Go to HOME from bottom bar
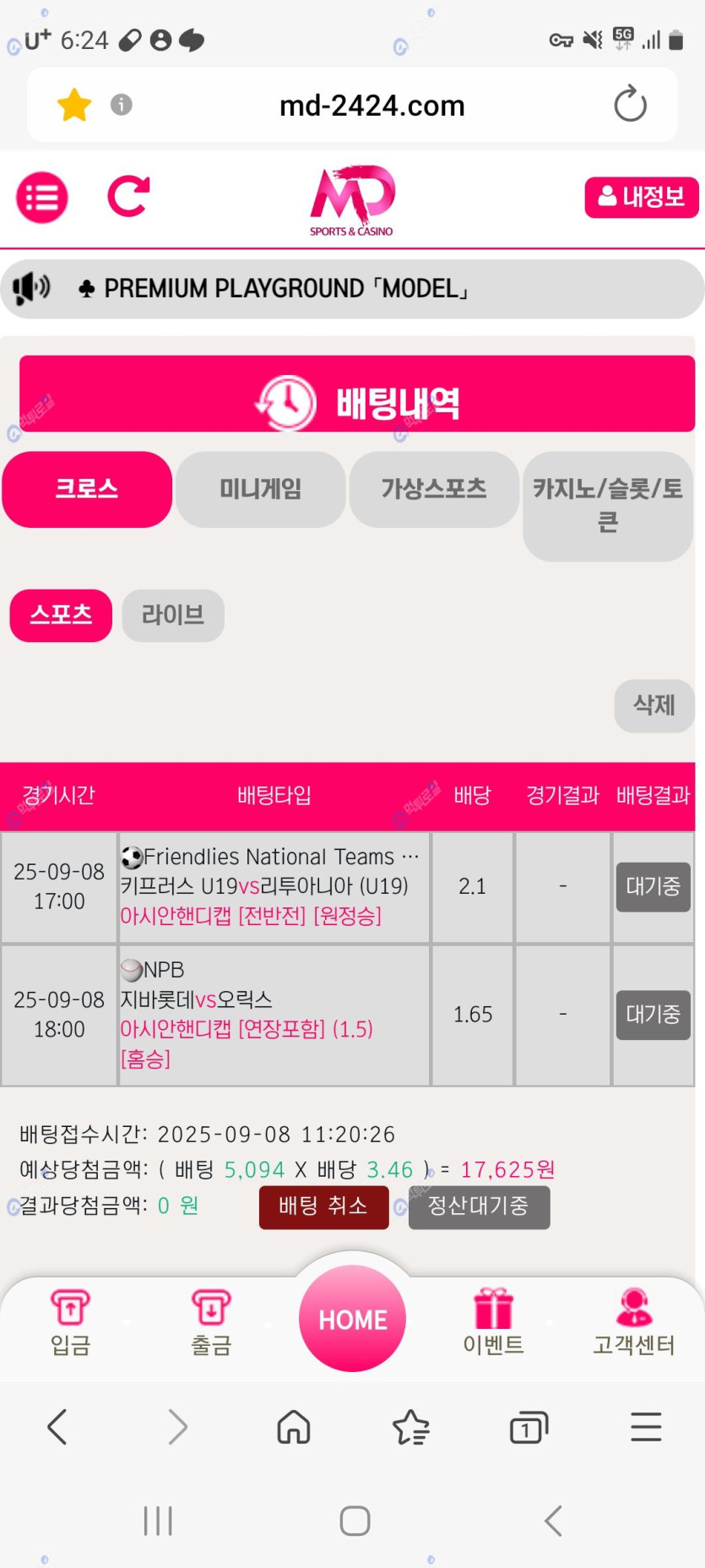The width and height of the screenshot is (705, 1568). 352,1318
